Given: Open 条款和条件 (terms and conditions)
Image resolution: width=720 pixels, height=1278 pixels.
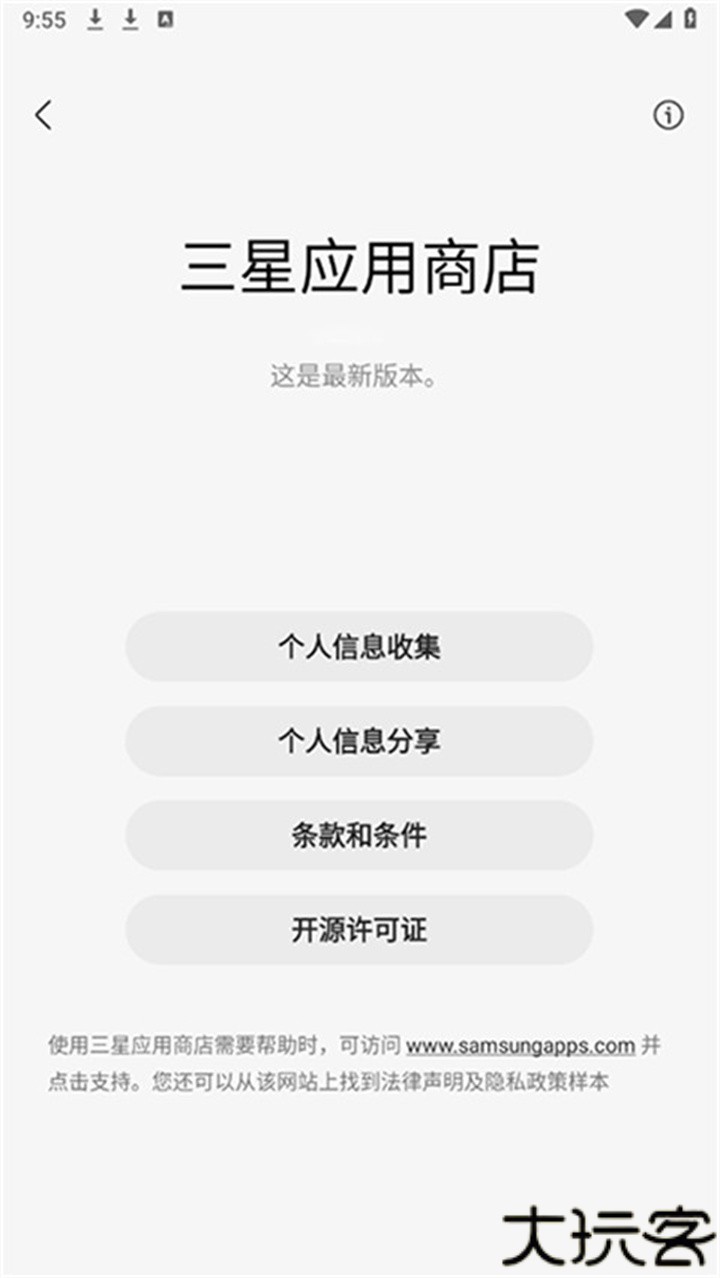Looking at the screenshot, I should pos(359,835).
